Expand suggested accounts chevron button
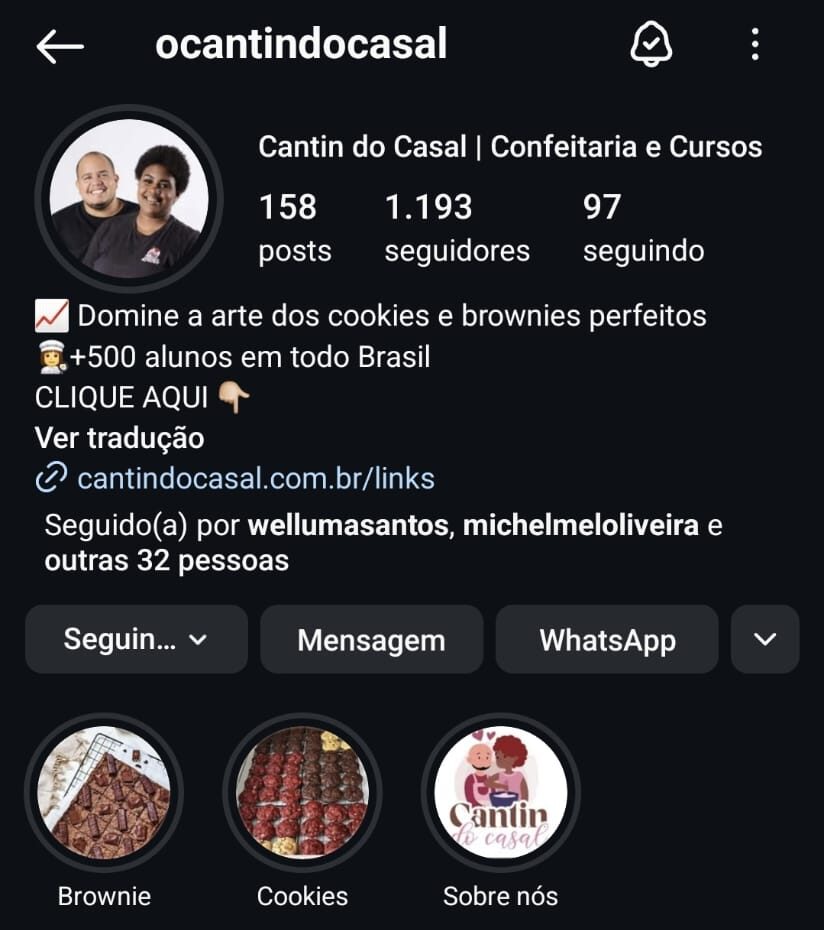824x930 pixels. 765,640
